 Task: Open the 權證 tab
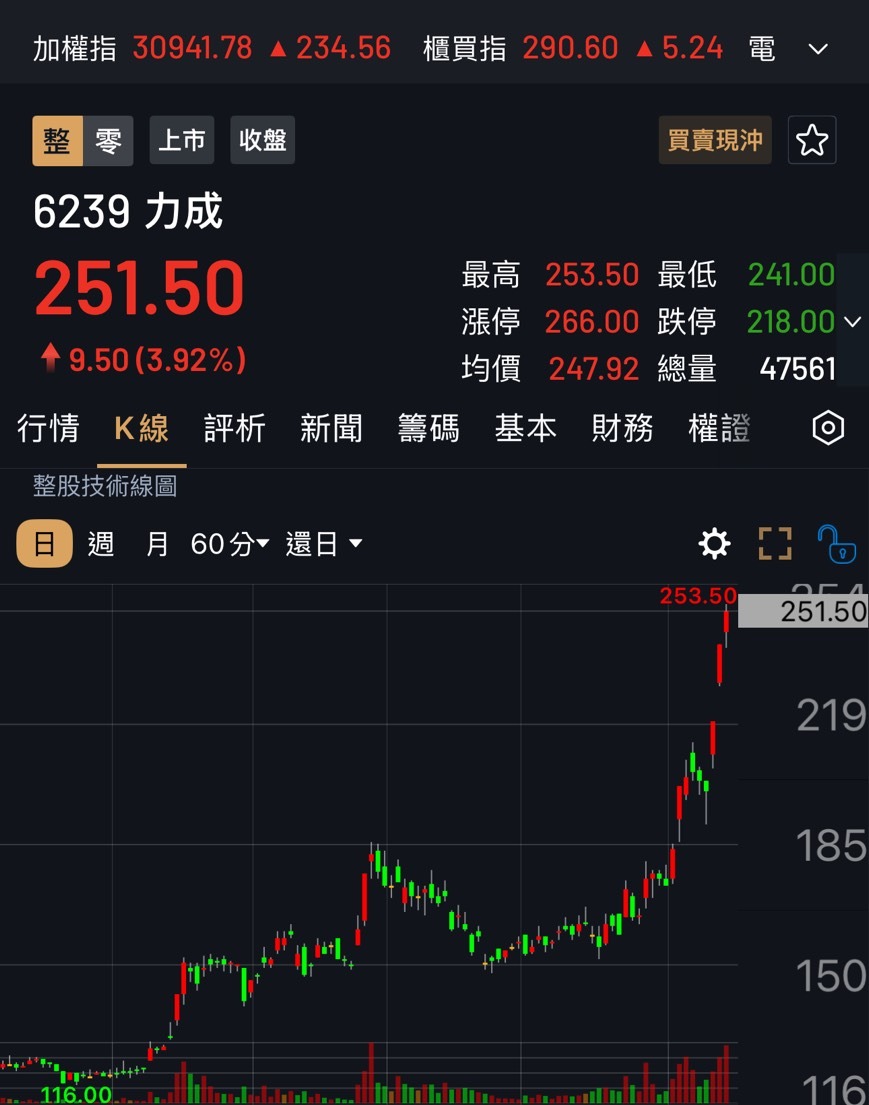click(x=719, y=429)
